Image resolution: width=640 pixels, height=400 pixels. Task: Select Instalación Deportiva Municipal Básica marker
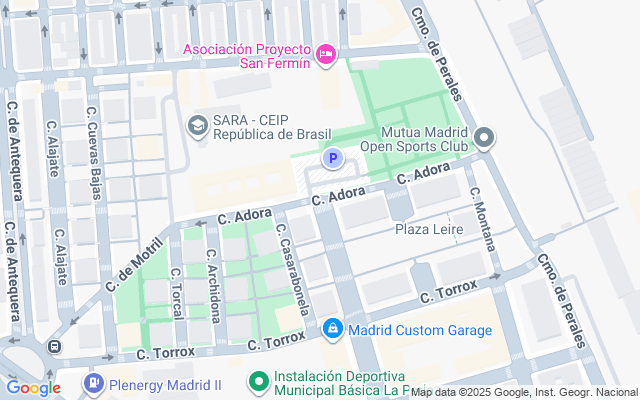pos(259,382)
